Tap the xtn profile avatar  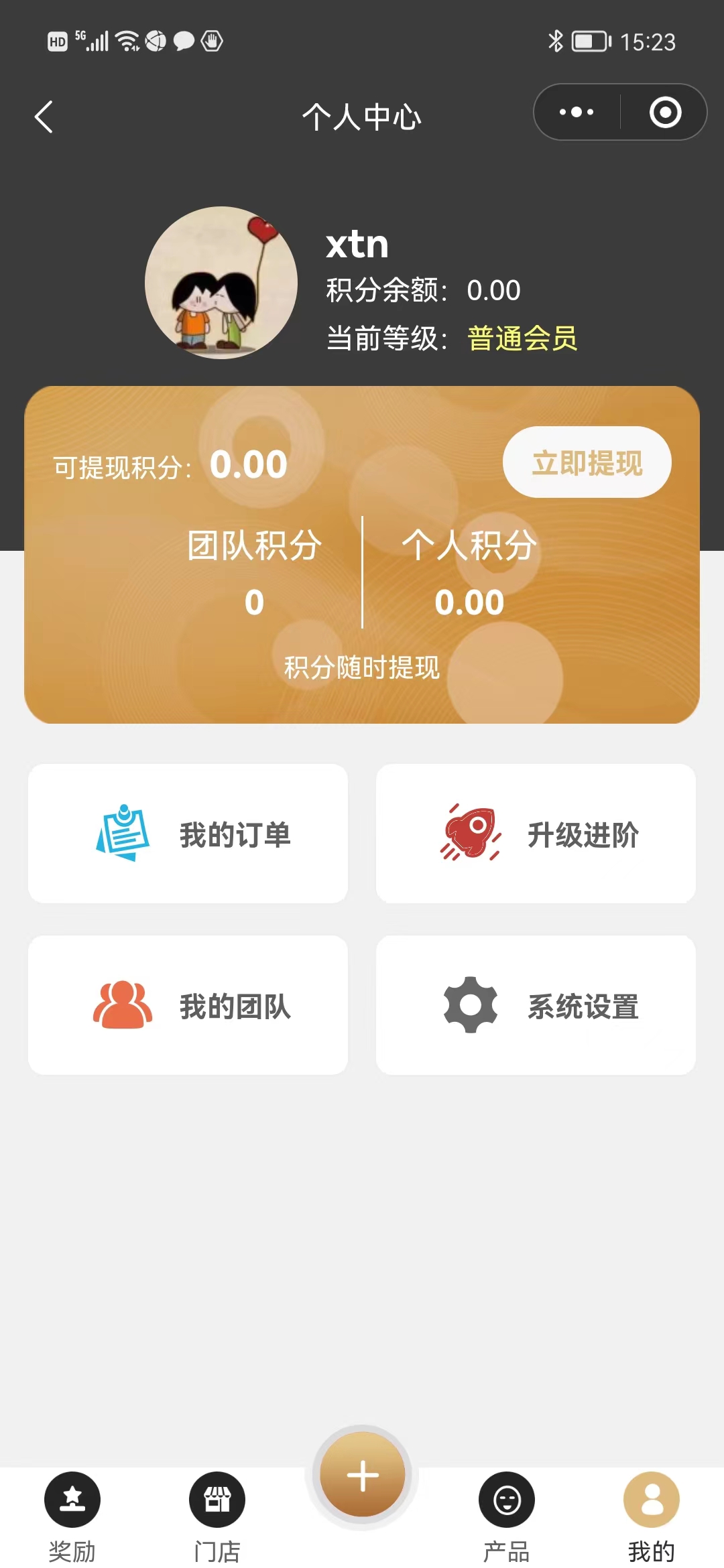(221, 283)
